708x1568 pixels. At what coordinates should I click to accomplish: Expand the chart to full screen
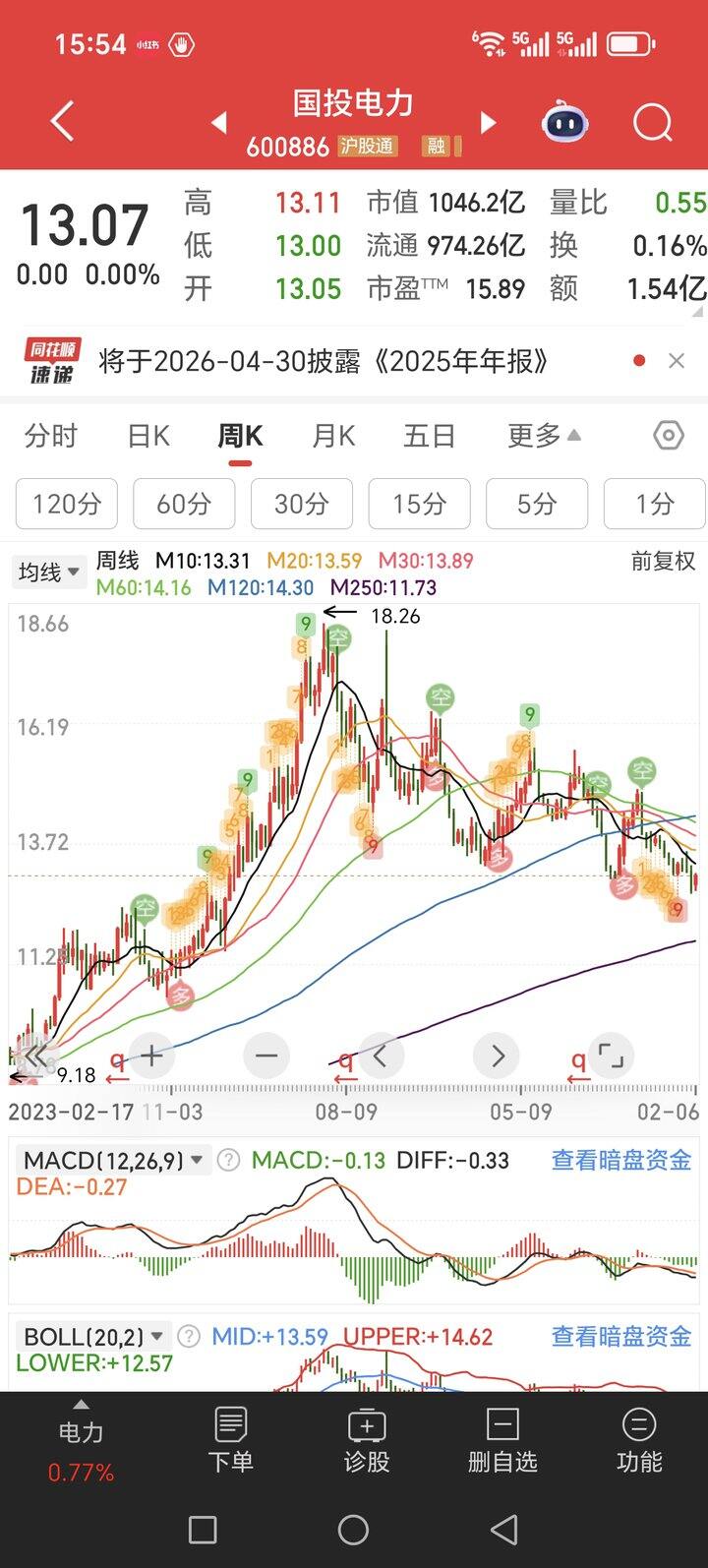tap(612, 1056)
